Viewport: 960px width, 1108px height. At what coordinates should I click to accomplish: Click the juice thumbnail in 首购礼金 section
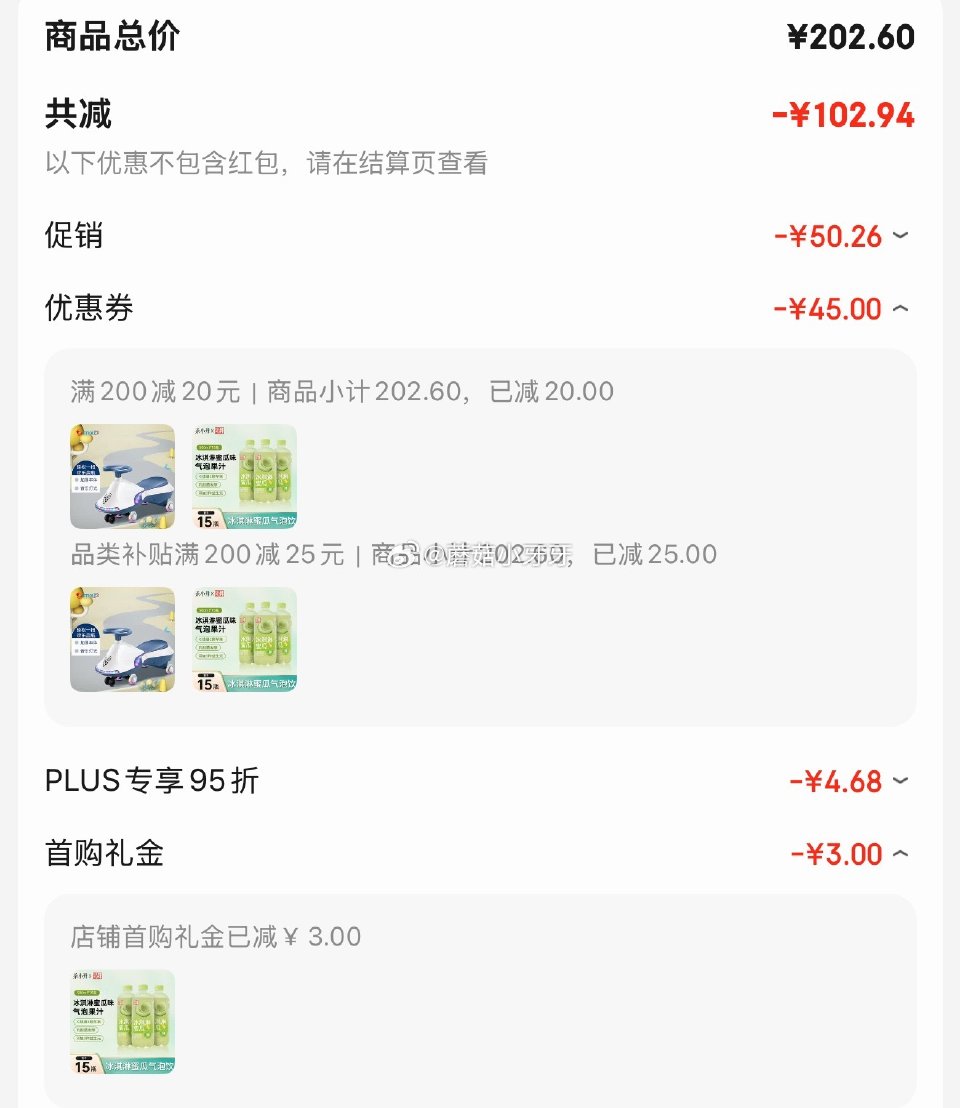(x=121, y=1021)
